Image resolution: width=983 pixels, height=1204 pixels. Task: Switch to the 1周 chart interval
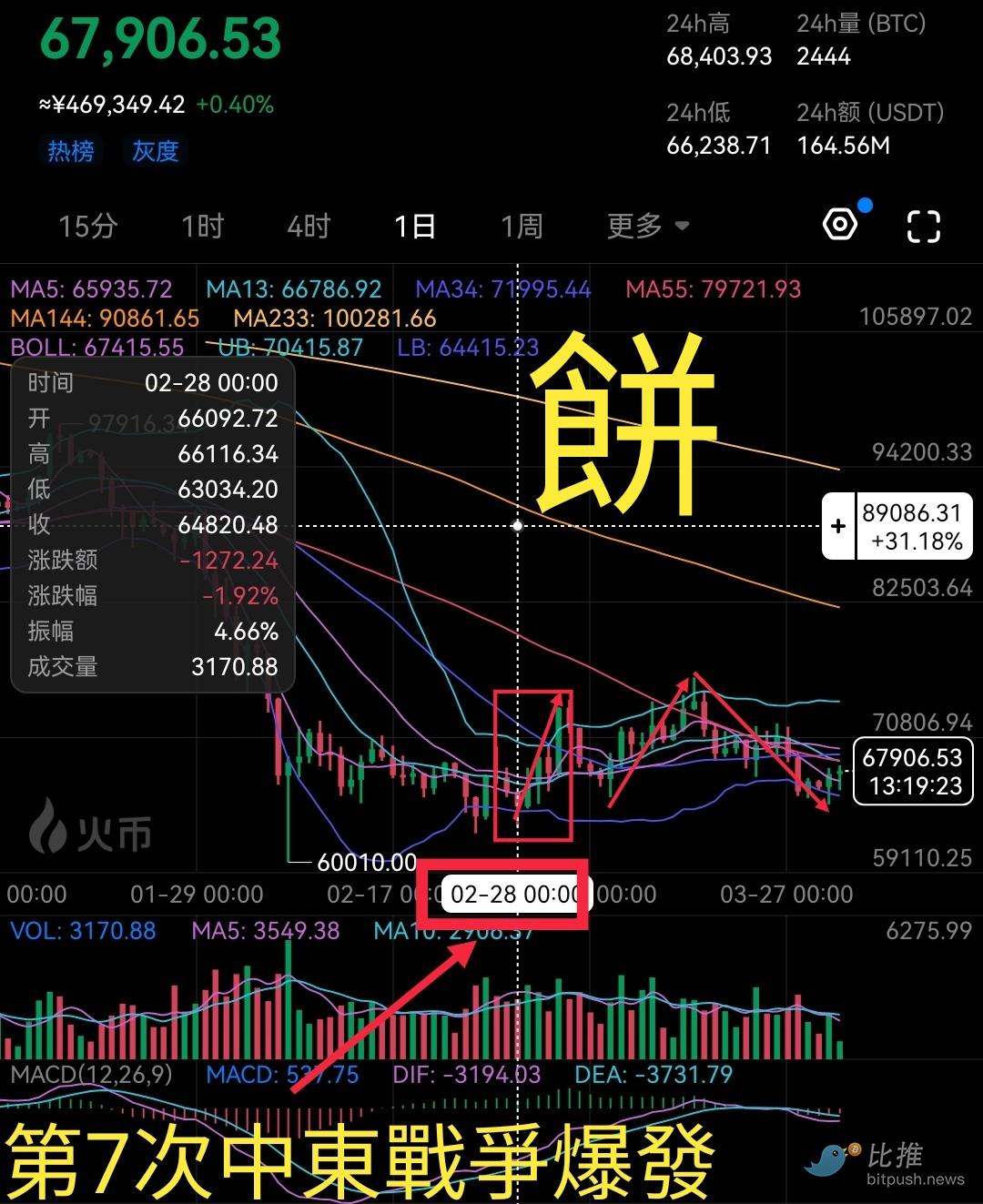[522, 226]
